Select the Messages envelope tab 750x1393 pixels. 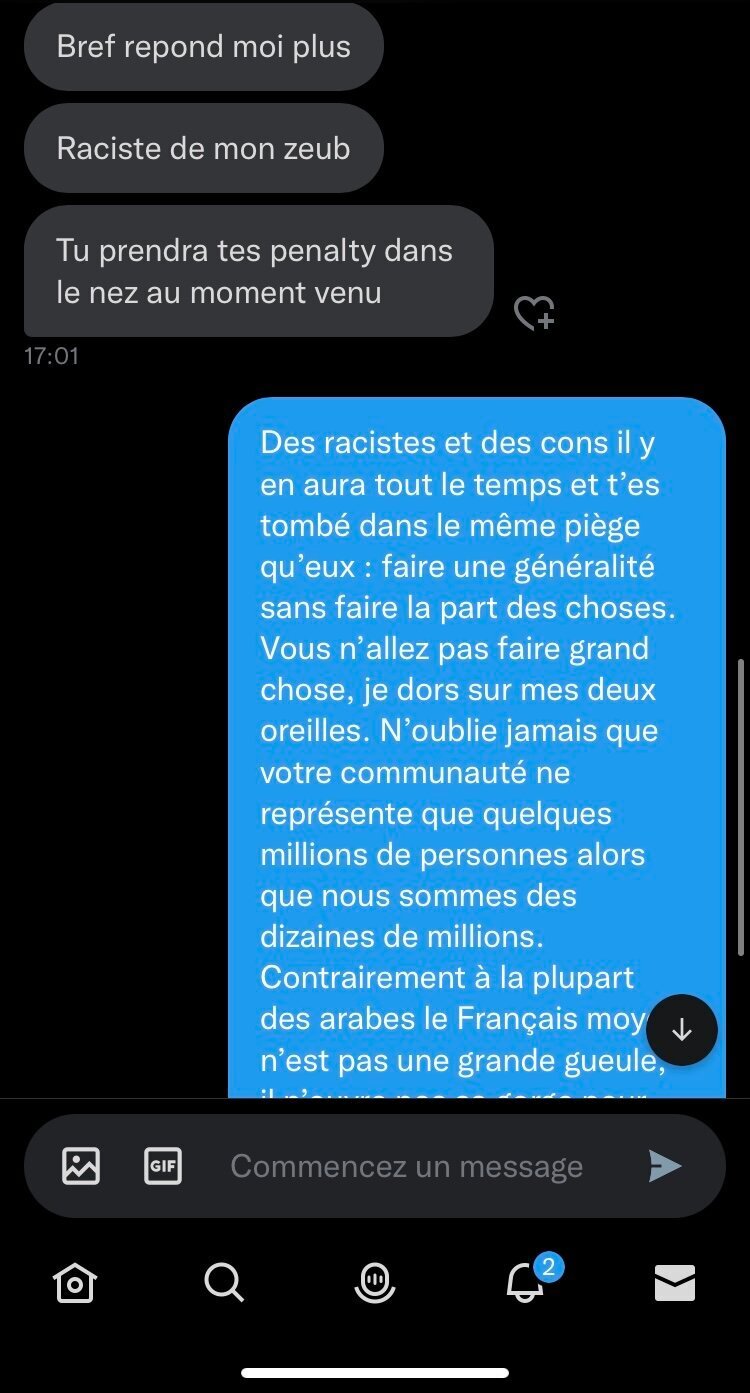[x=675, y=1283]
